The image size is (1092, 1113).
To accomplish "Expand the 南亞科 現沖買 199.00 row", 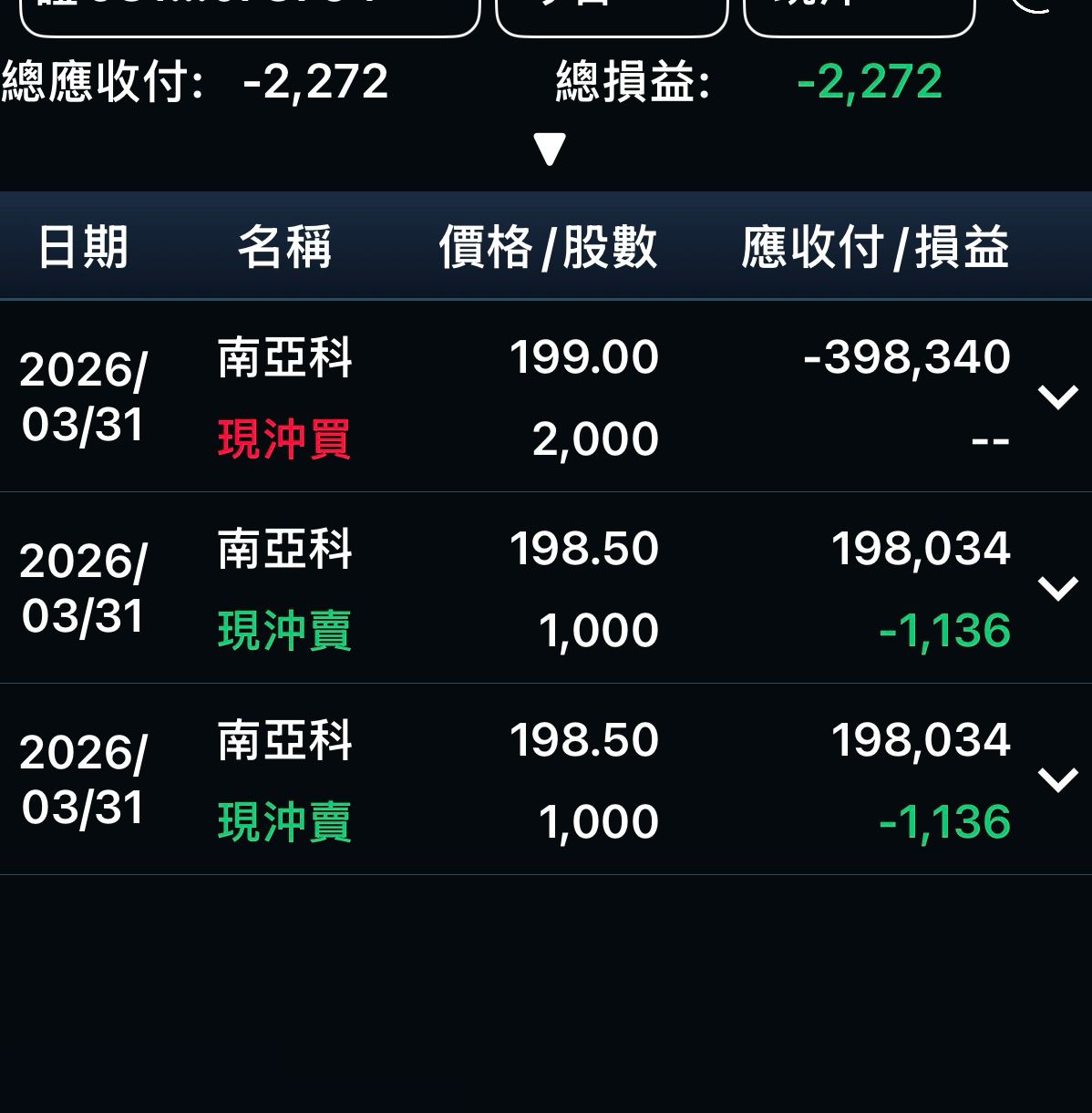I will coord(1057,397).
